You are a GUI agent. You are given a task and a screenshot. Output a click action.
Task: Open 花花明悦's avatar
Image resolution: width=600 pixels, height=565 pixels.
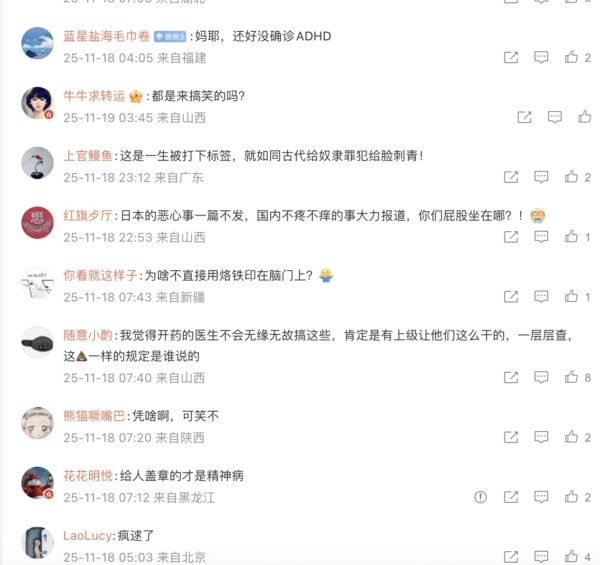click(38, 483)
